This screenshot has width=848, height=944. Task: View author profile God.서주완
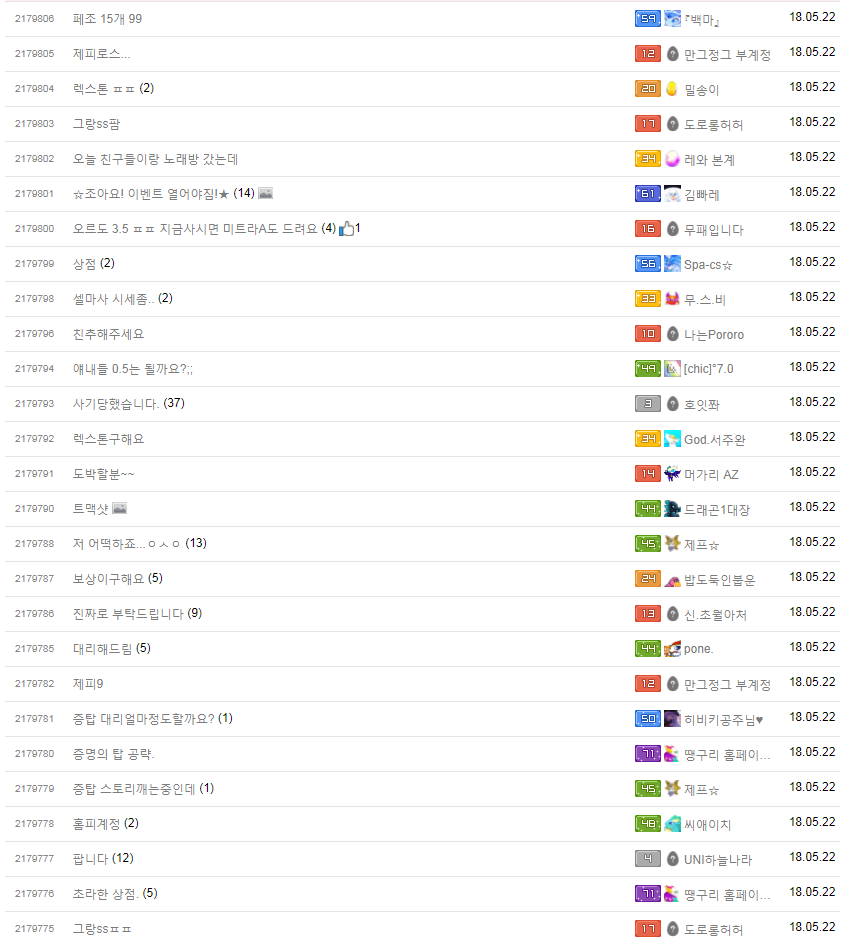tap(714, 439)
